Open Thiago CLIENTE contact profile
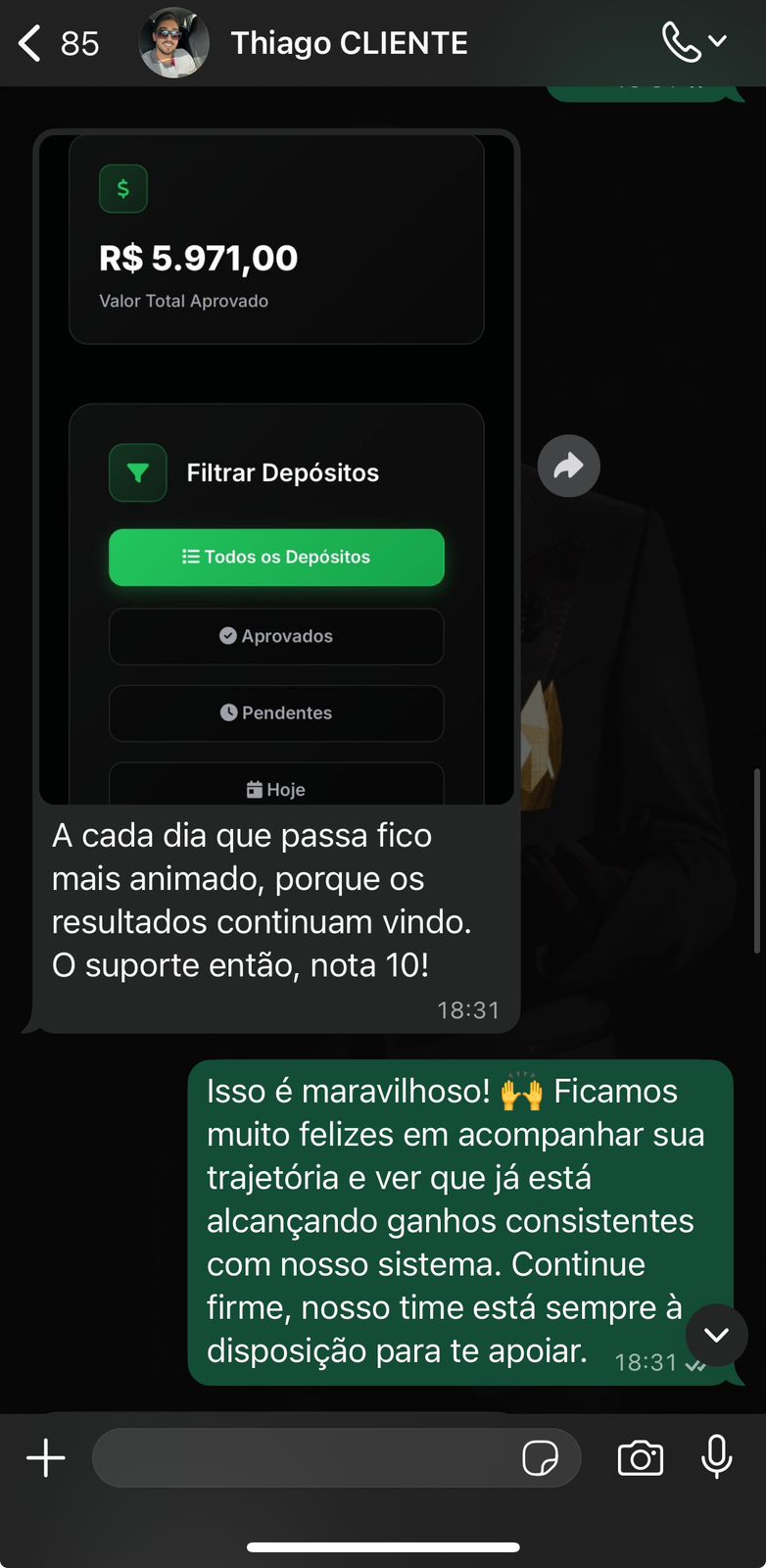 click(x=349, y=44)
